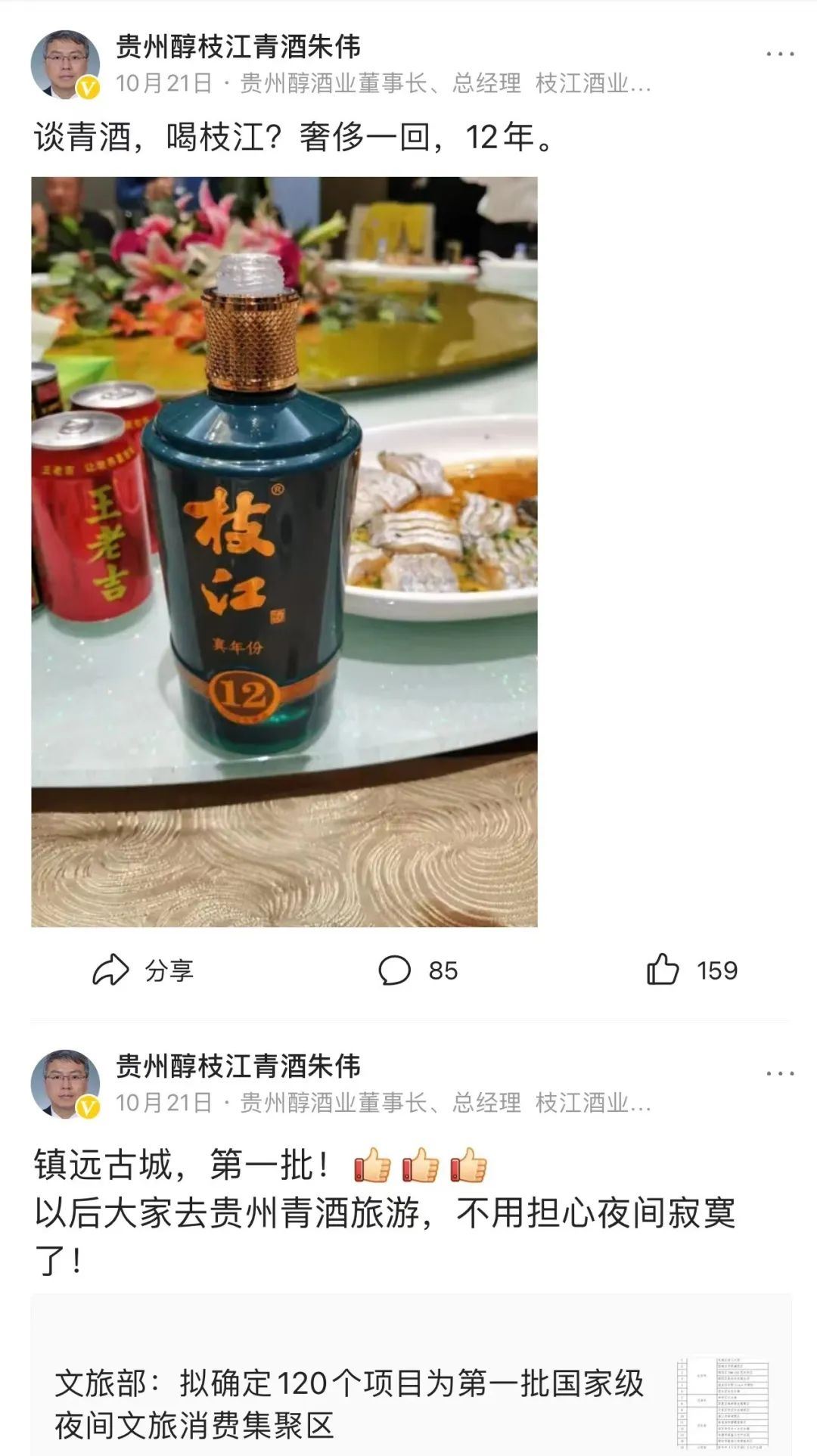
Task: Share the 枝江 12年 post
Action: coord(142,970)
